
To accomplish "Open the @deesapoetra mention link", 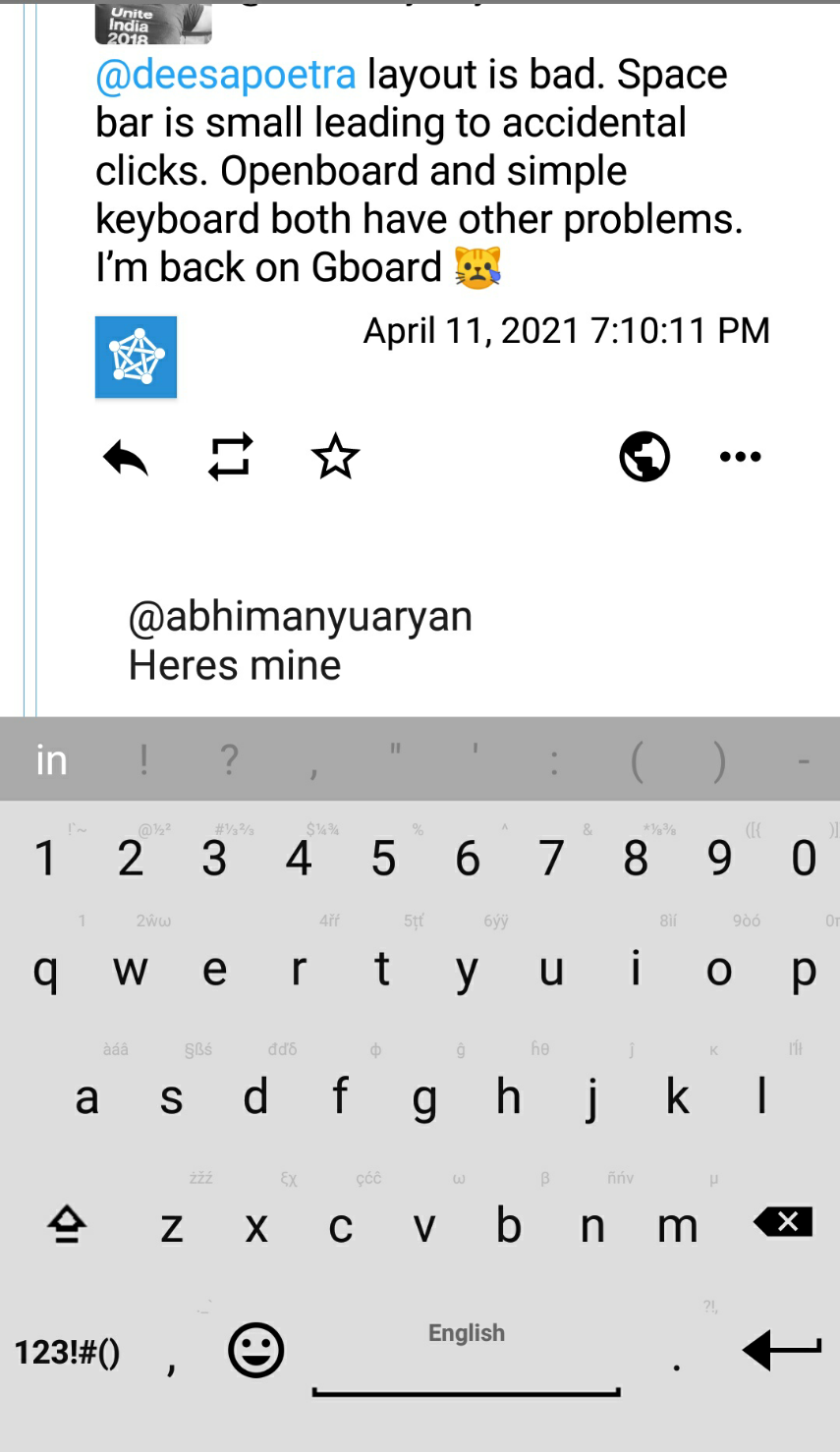I will pyautogui.click(x=226, y=75).
